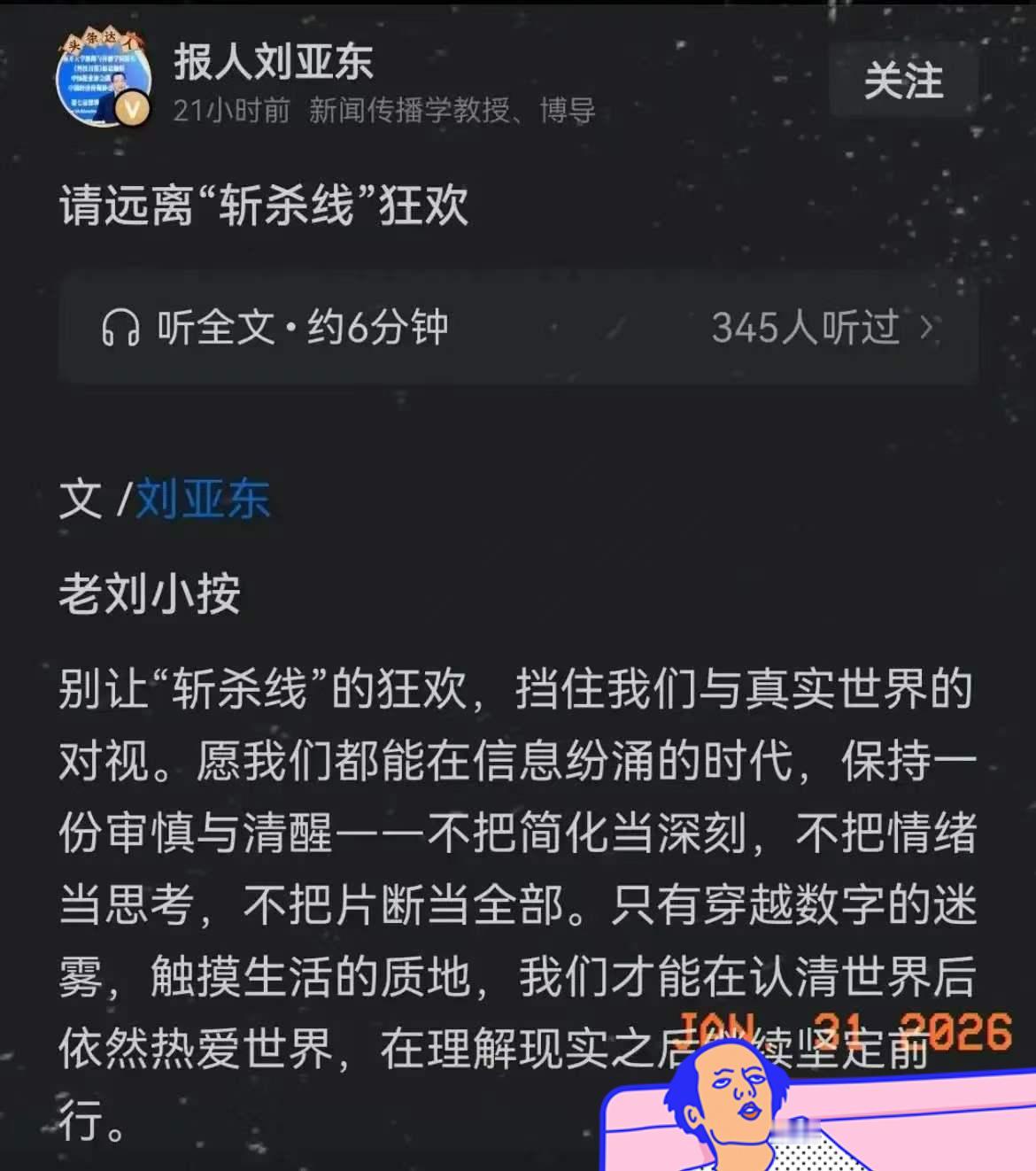Click 新闻传播学教授、博导 author description
Screen dimensions: 1036x1171
pyautogui.click(x=452, y=112)
